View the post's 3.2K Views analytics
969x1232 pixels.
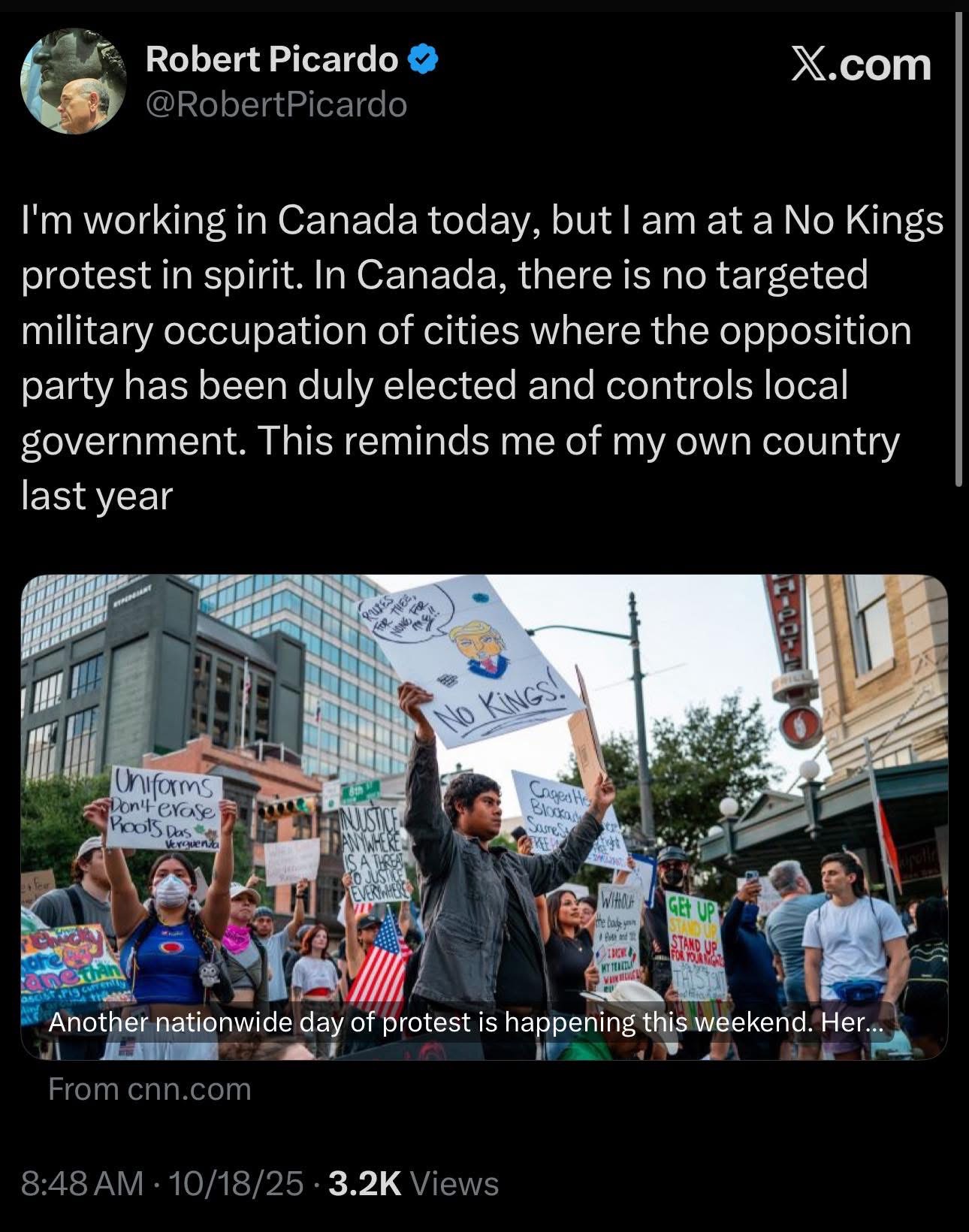tap(414, 1184)
